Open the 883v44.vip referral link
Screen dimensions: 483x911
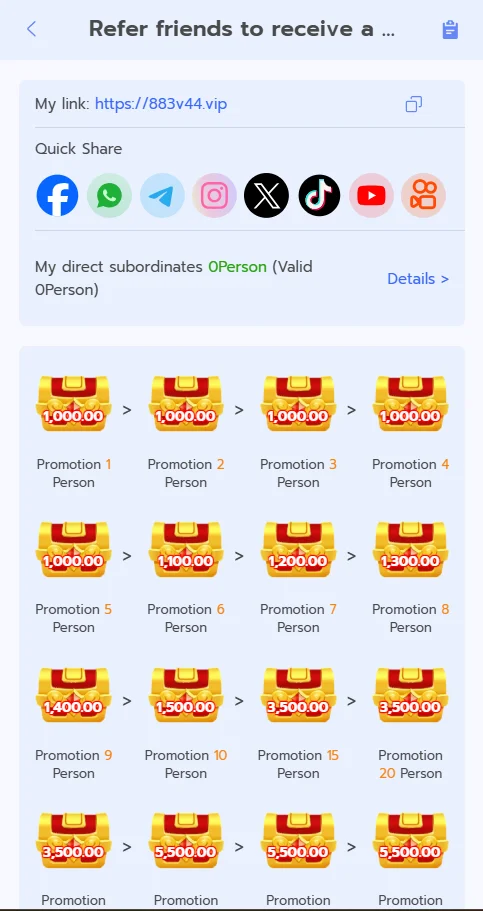pyautogui.click(x=161, y=104)
